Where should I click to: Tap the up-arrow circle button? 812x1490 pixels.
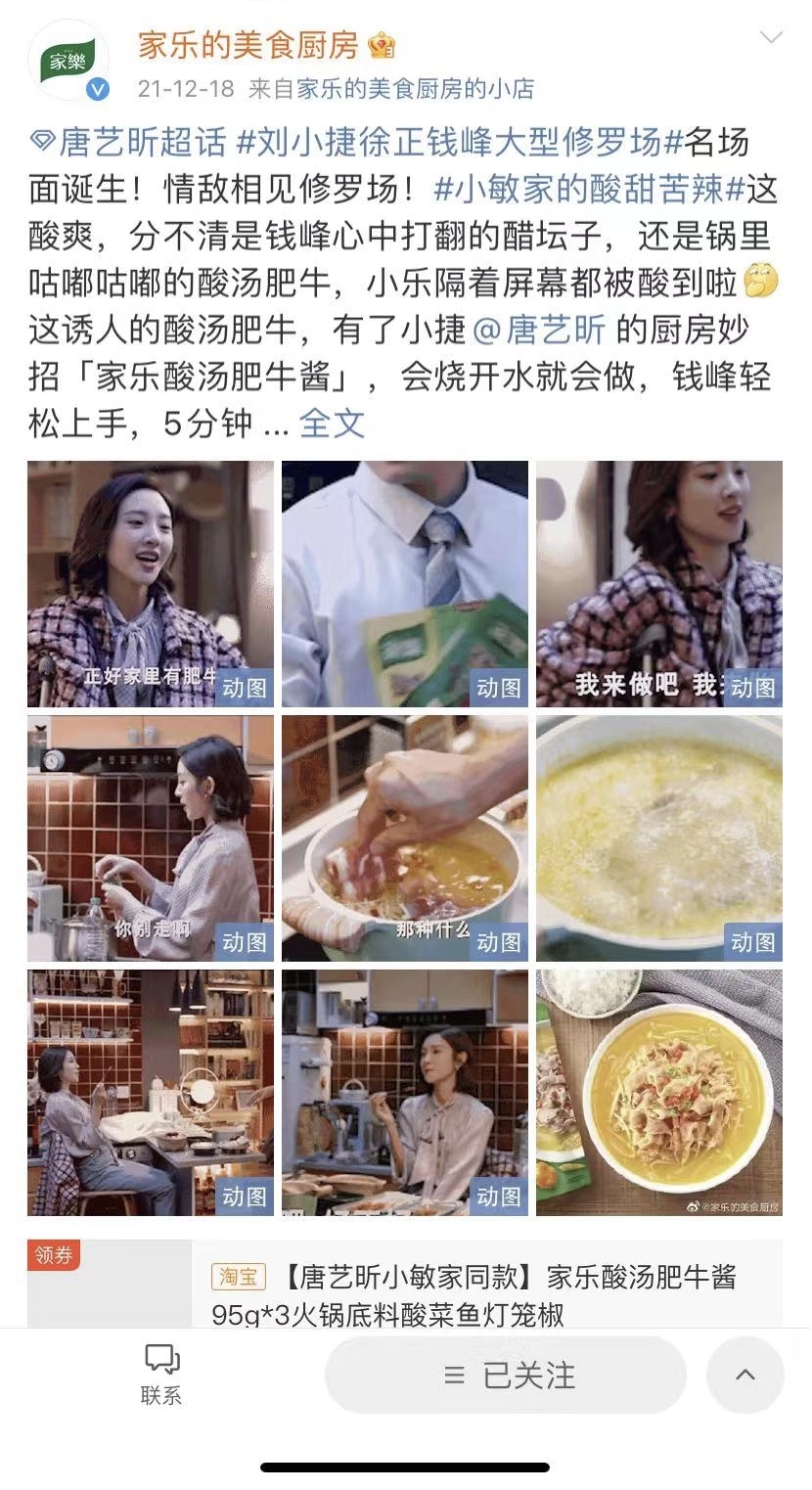tap(744, 1375)
